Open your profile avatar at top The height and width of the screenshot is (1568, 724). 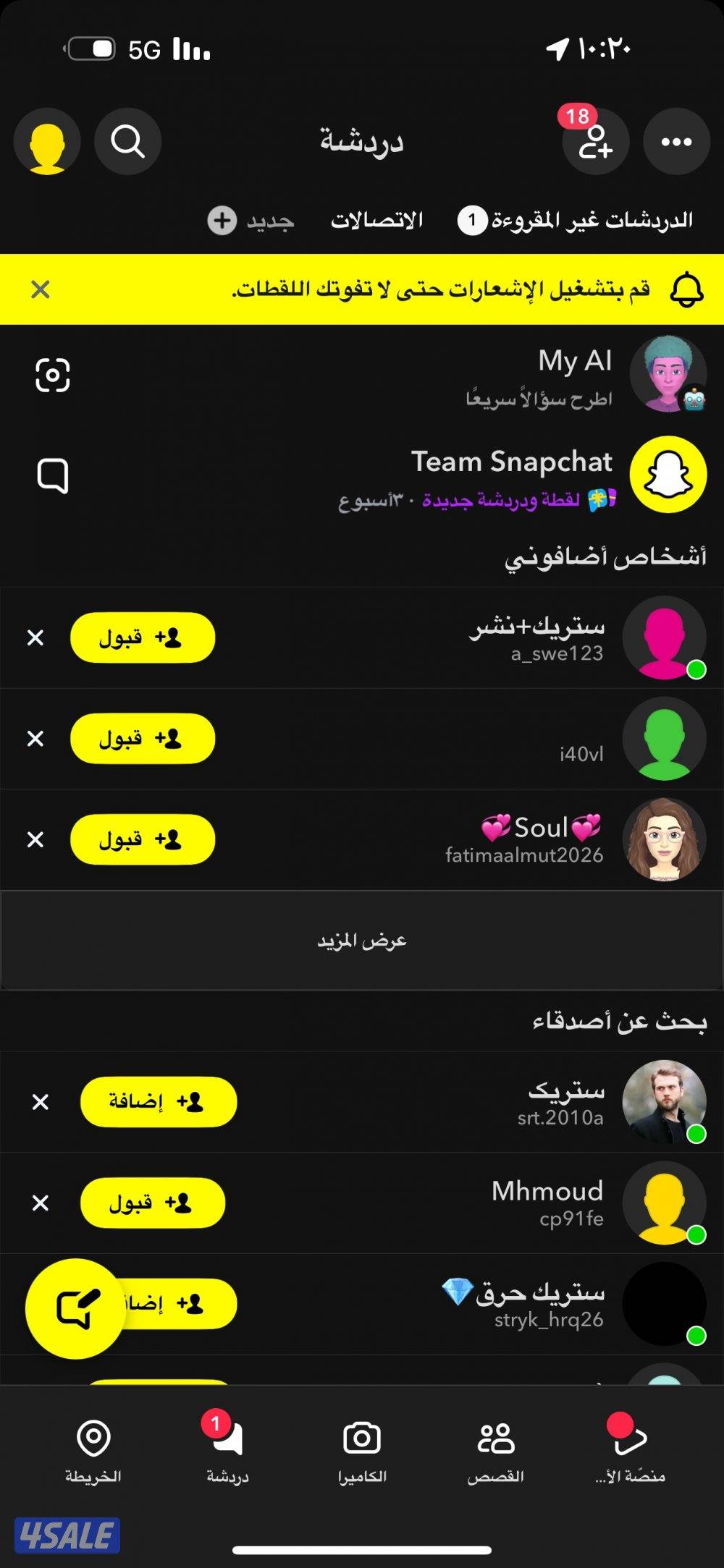[x=47, y=141]
